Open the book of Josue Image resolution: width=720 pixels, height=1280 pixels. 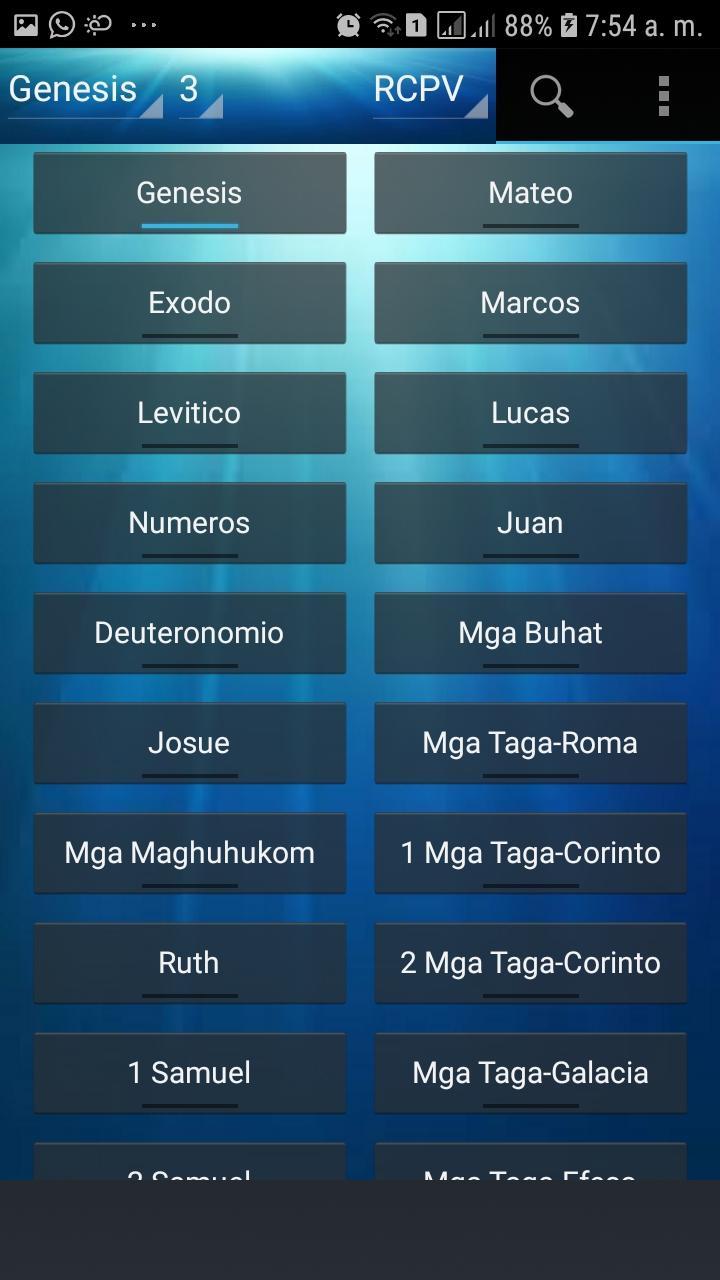(x=190, y=743)
